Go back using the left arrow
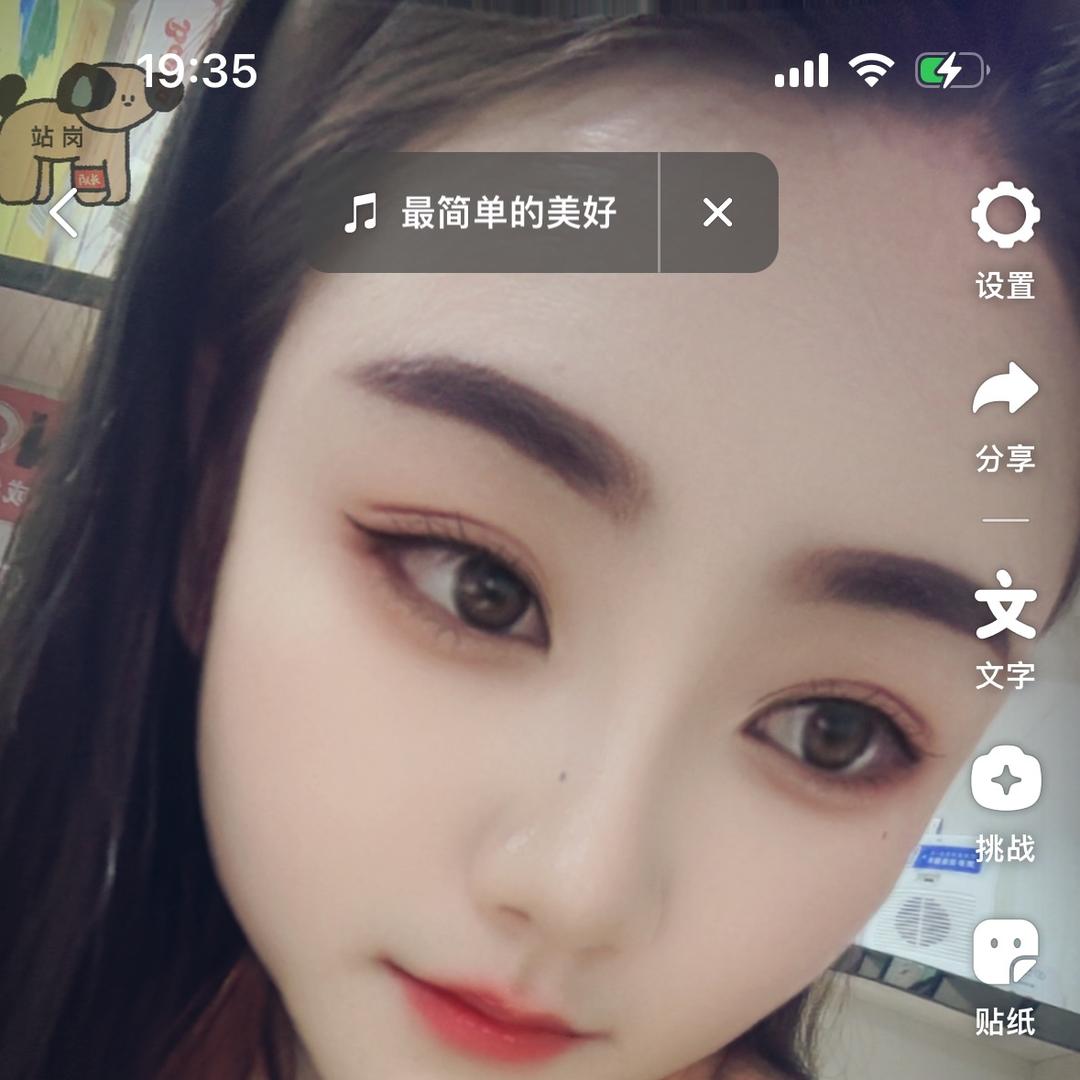 coord(65,213)
